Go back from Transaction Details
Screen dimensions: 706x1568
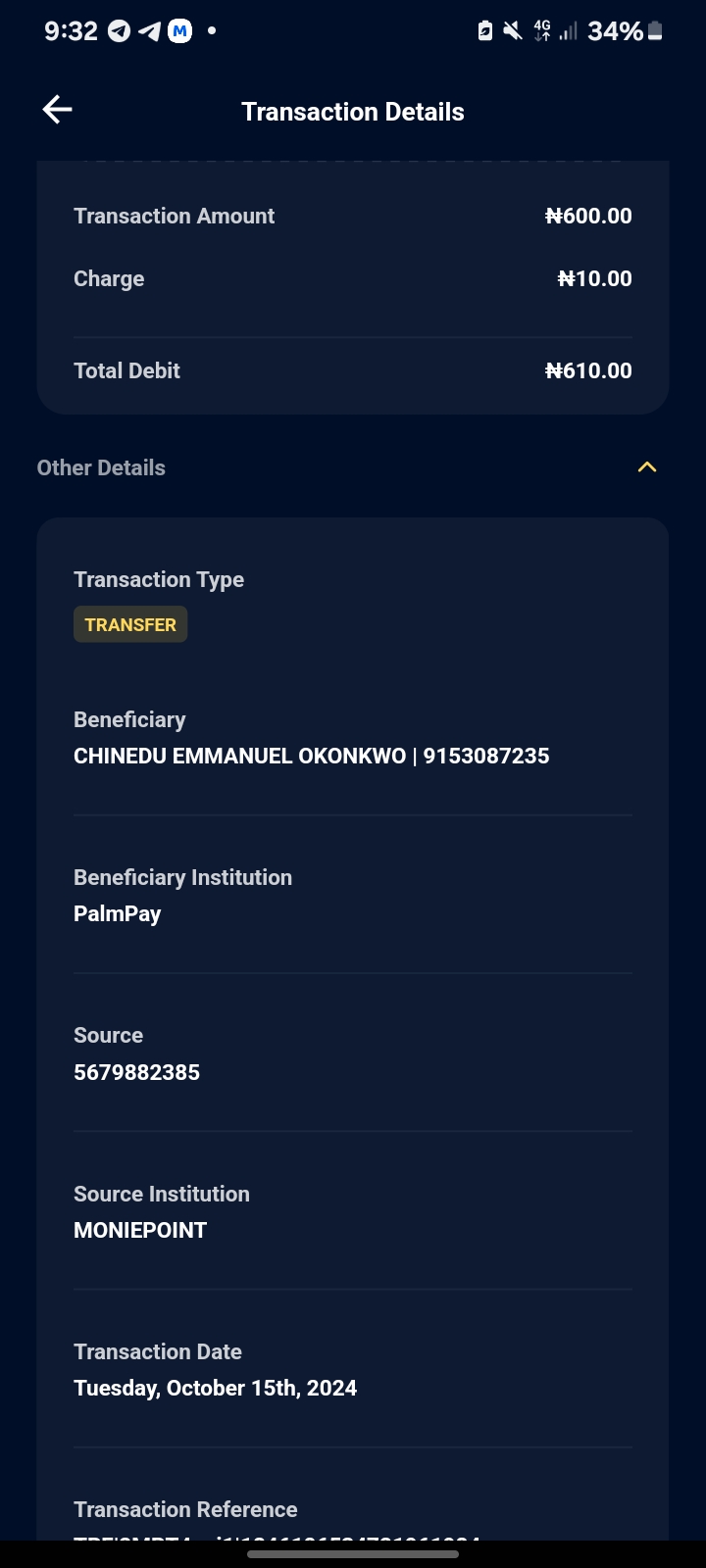pos(58,110)
